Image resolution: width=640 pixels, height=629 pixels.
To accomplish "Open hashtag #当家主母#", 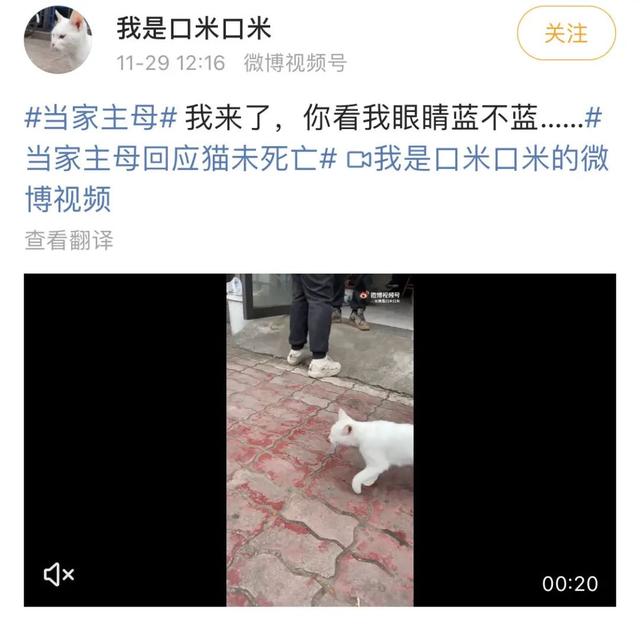I will [100, 118].
